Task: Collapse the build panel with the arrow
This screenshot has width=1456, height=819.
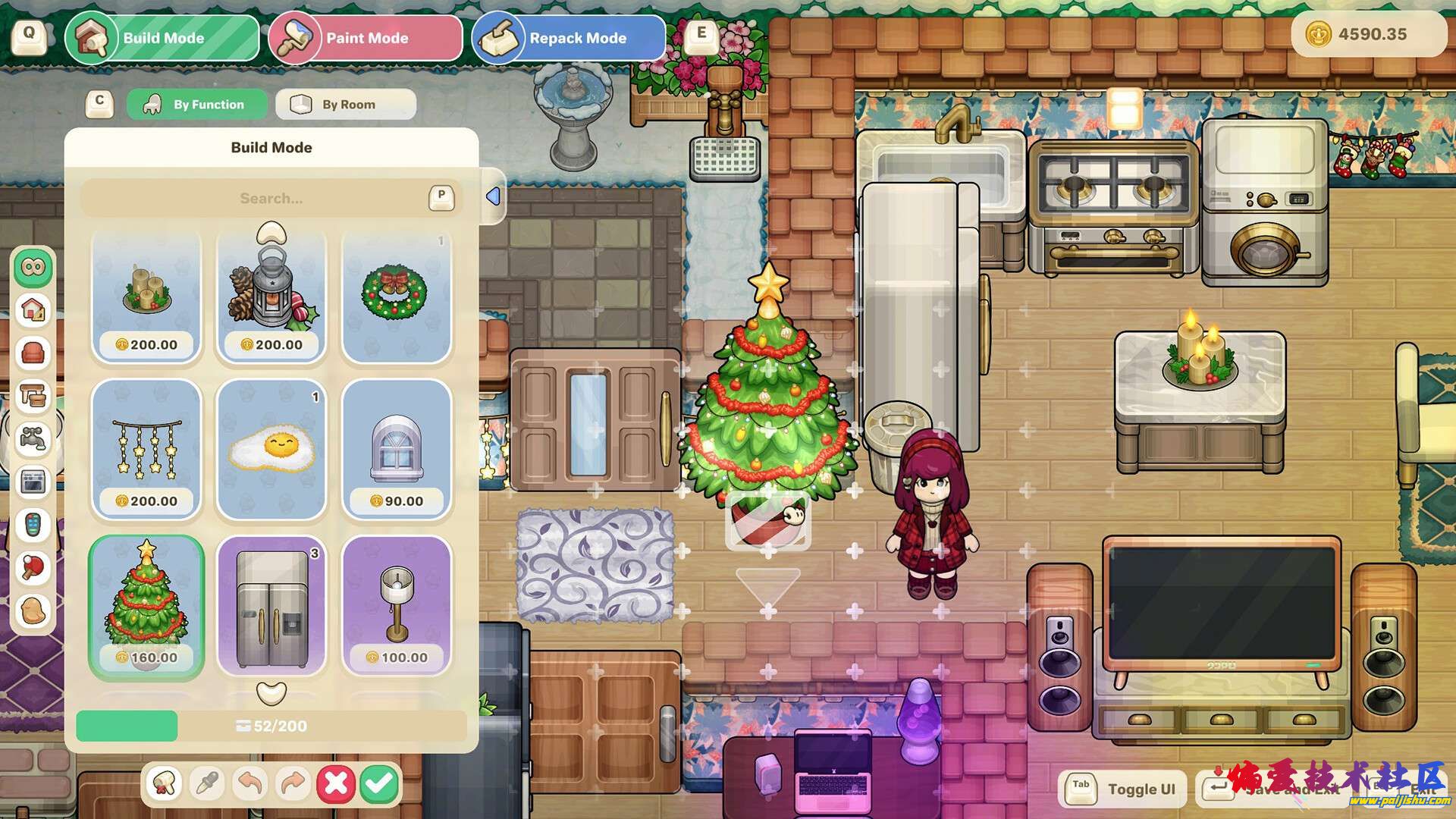Action: 493,196
